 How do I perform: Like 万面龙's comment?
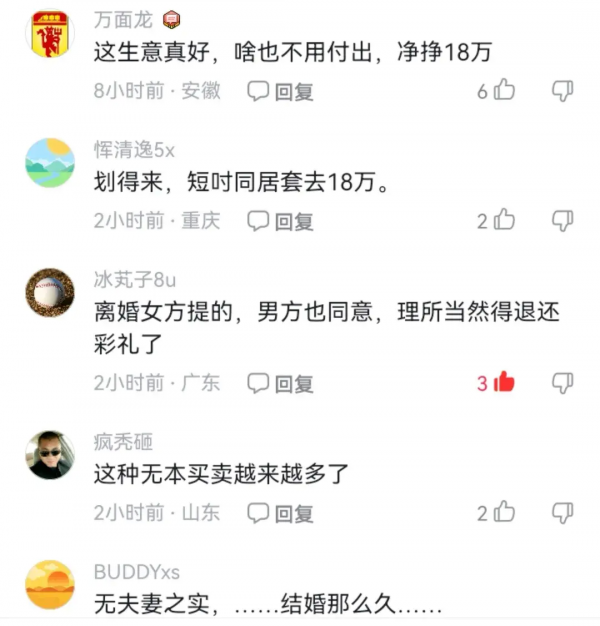(504, 91)
